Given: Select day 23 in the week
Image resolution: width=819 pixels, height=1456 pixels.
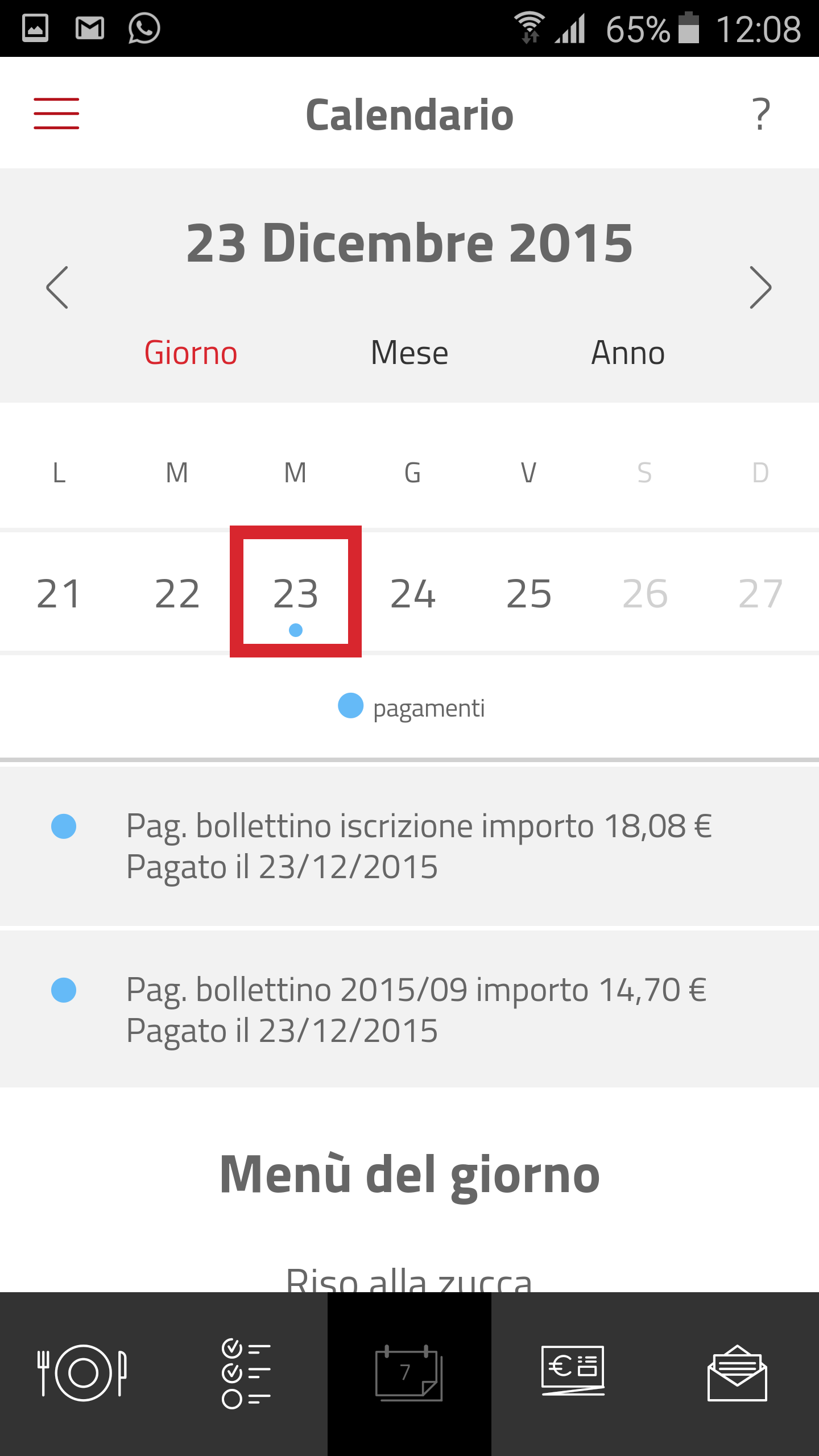Looking at the screenshot, I should [295, 593].
